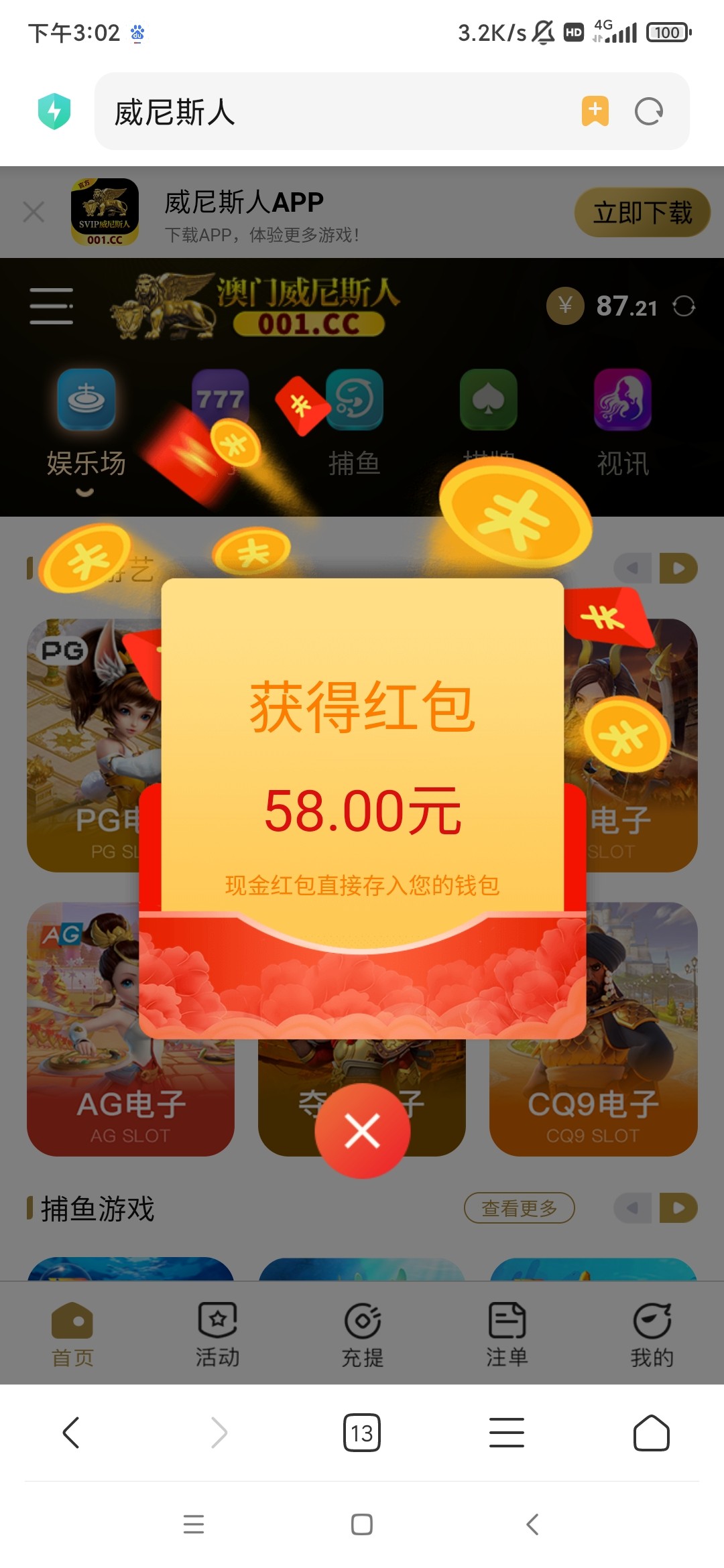The image size is (724, 1568).
Task: Reload the page
Action: click(x=648, y=111)
